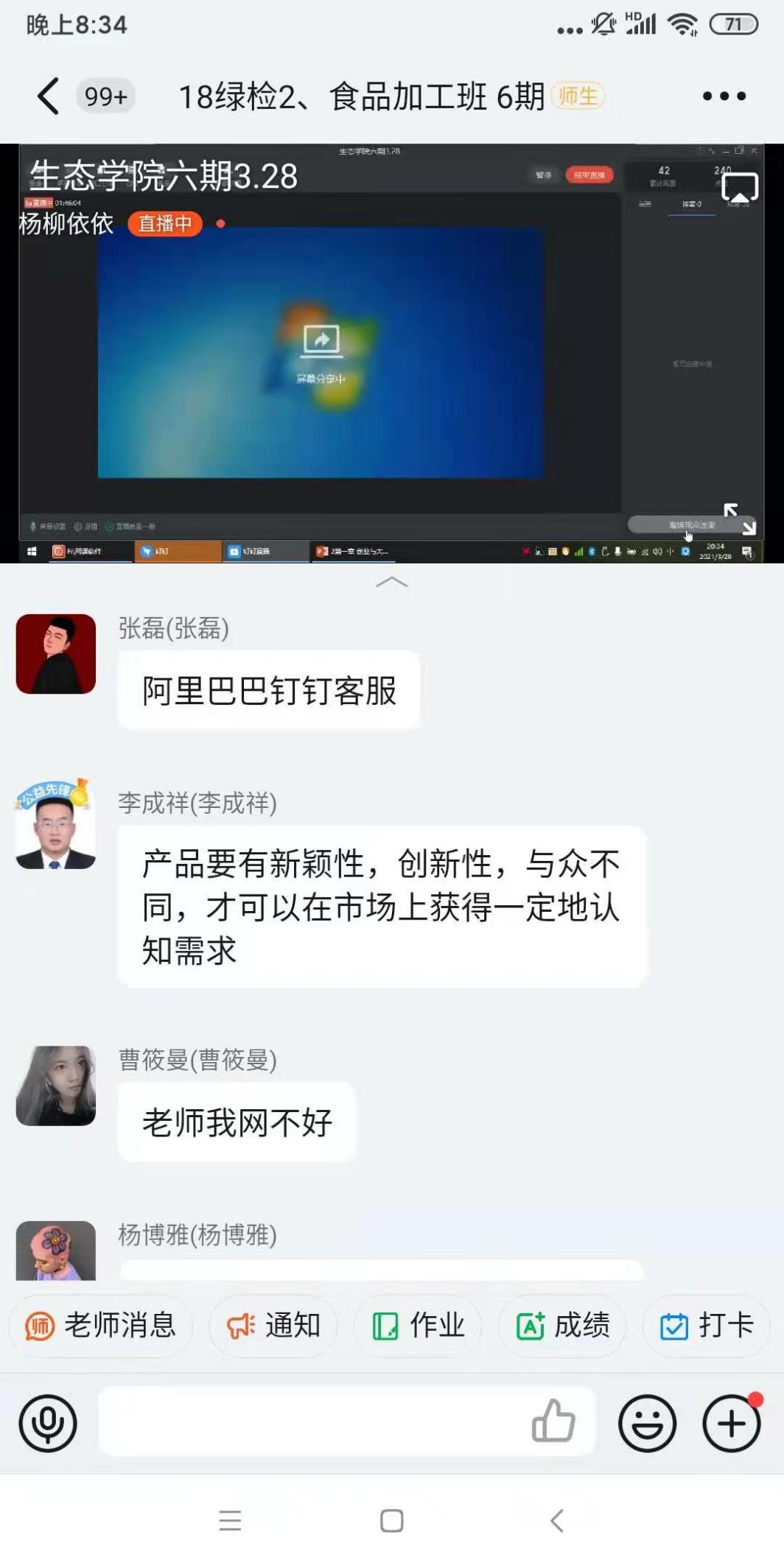Screen dimensions: 784x1568
Task: Open 杨博雅's profile avatar
Action: [x=56, y=1251]
